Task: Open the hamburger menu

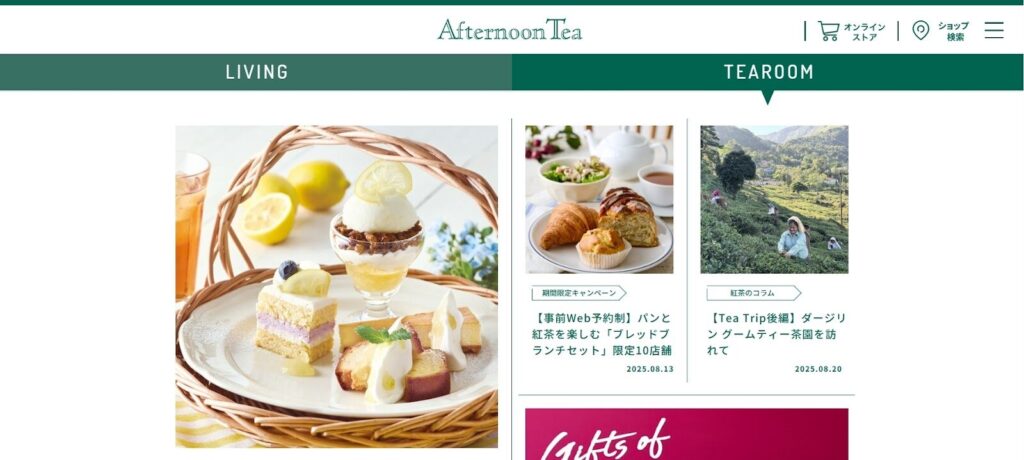Action: coord(993,31)
